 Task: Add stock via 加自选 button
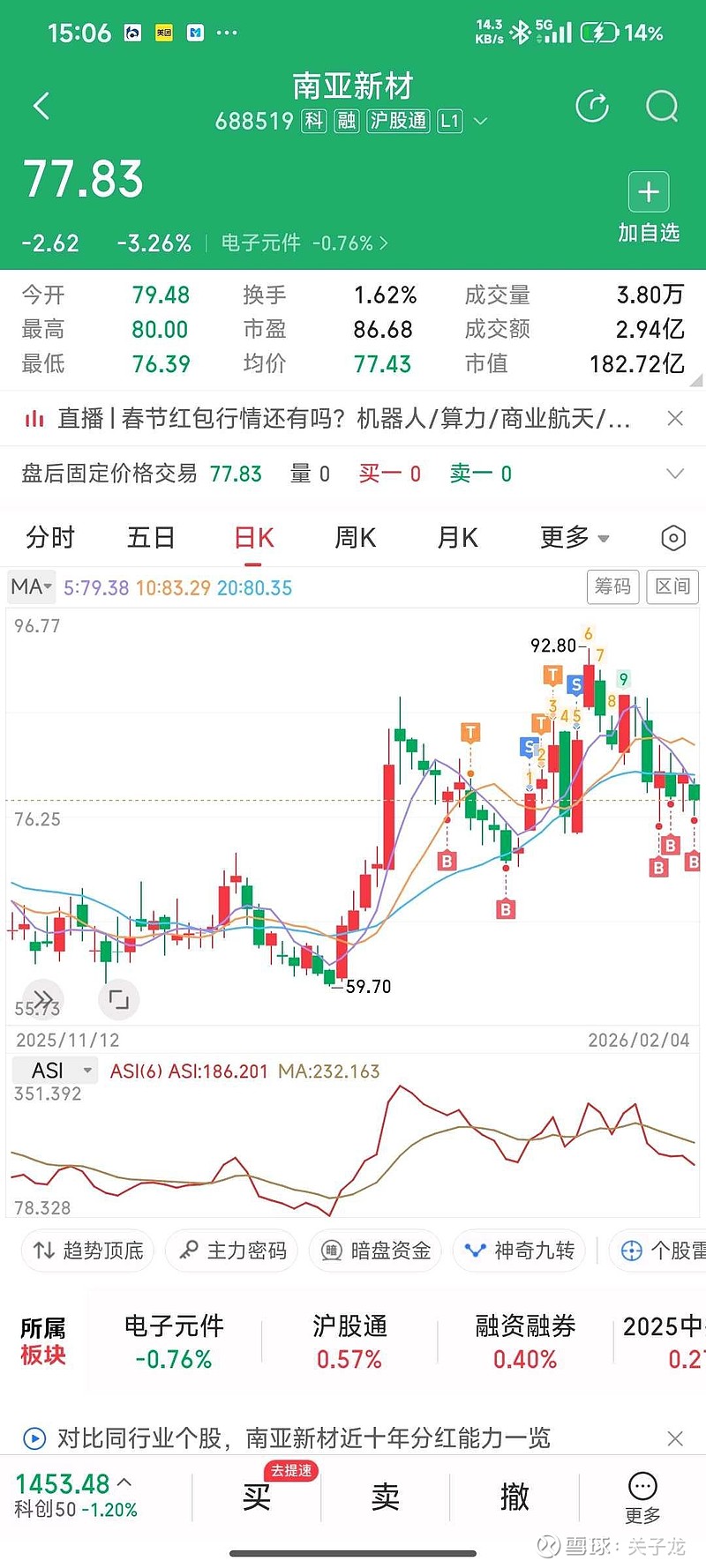[x=649, y=208]
